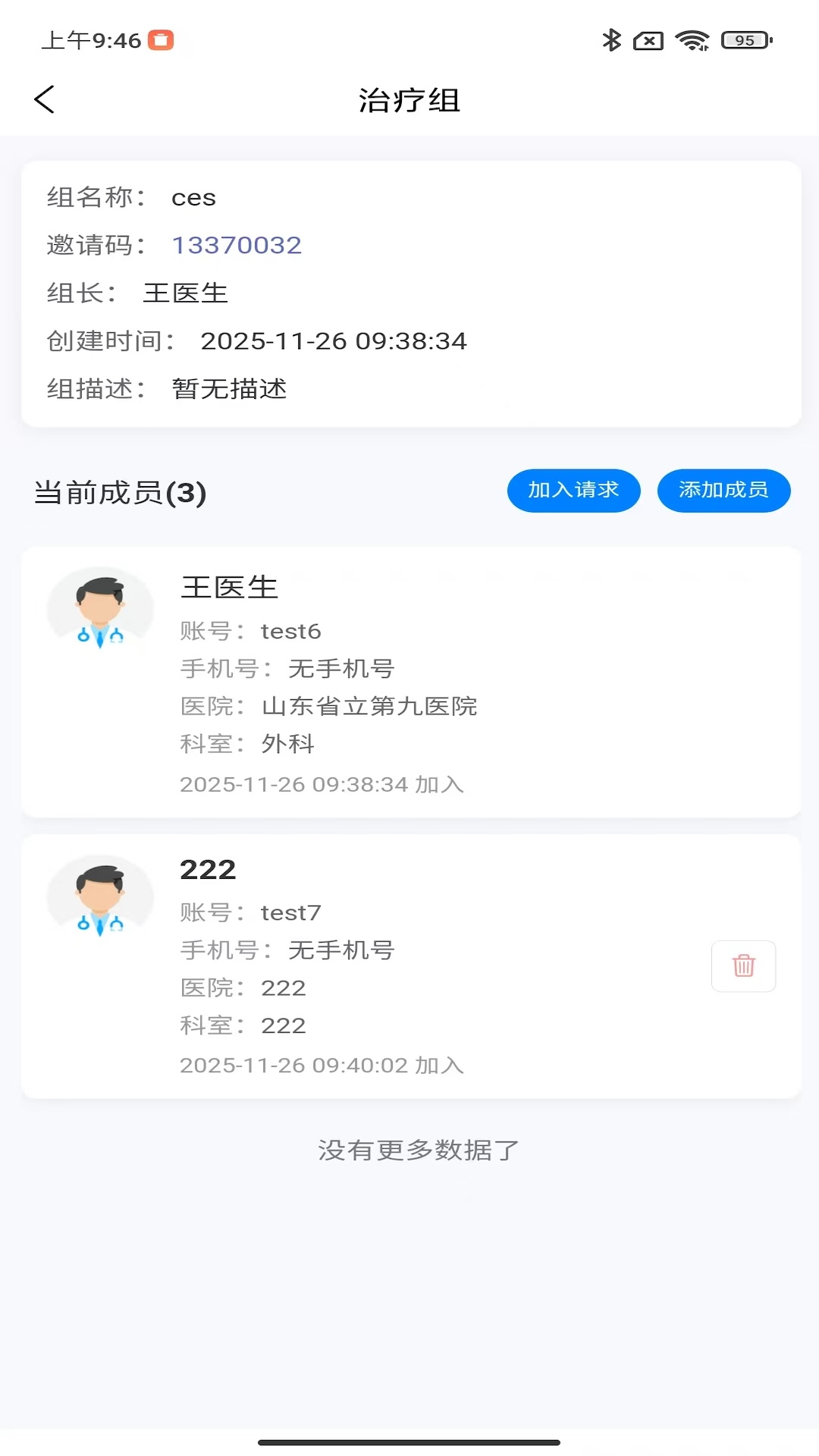Tap the 没有更多数据了 text

(416, 1151)
